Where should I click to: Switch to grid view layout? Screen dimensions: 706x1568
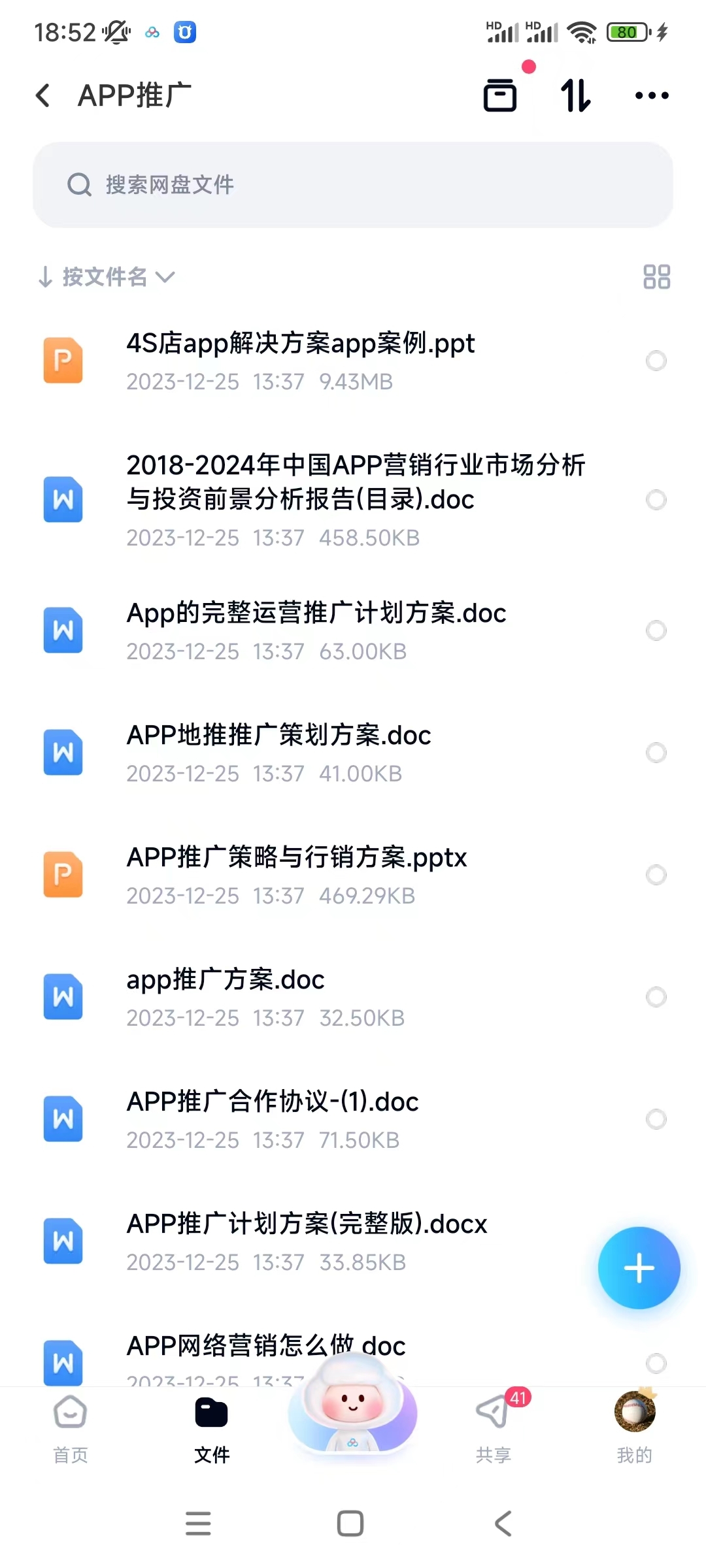[x=656, y=277]
